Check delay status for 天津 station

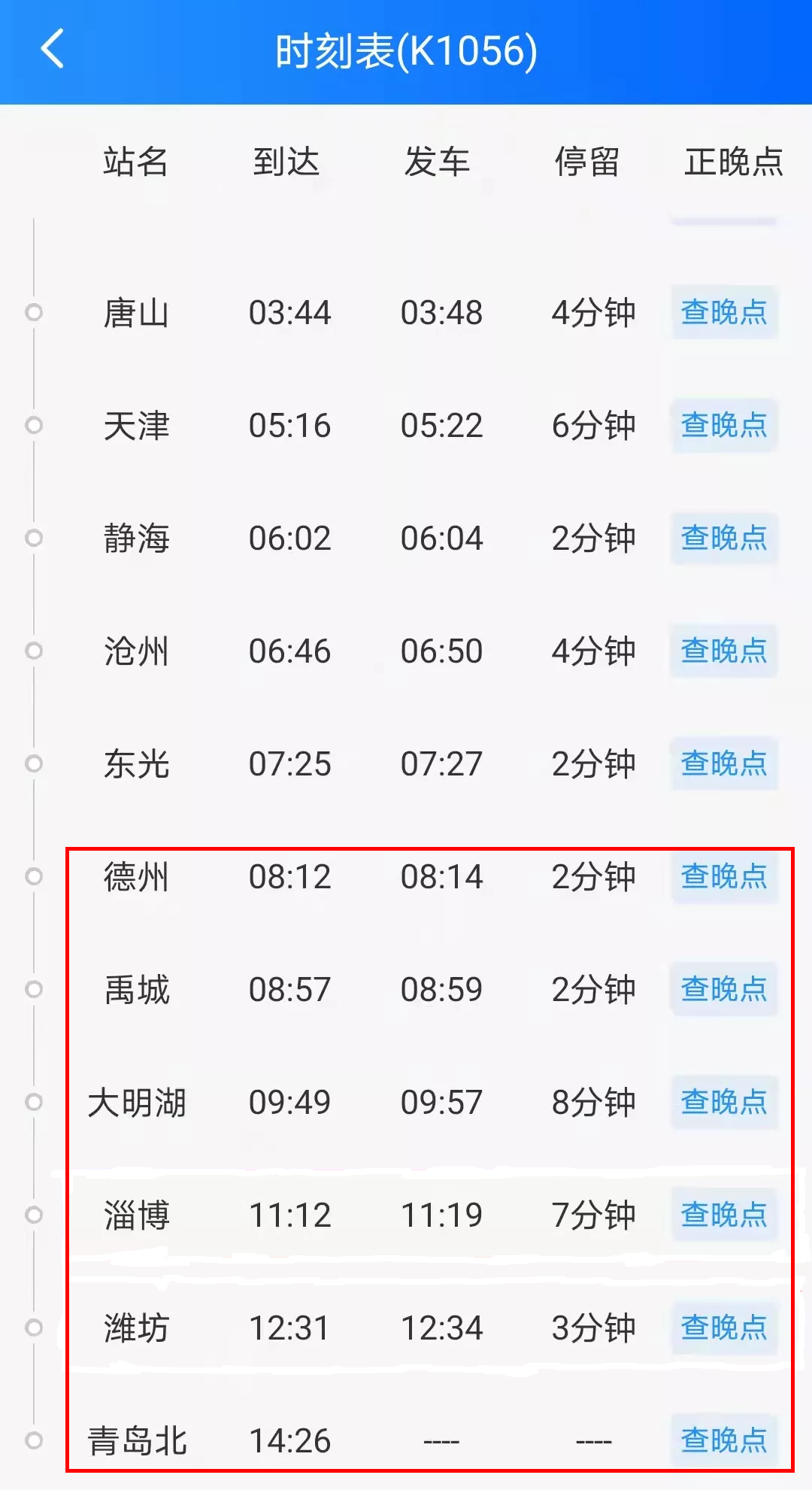723,426
